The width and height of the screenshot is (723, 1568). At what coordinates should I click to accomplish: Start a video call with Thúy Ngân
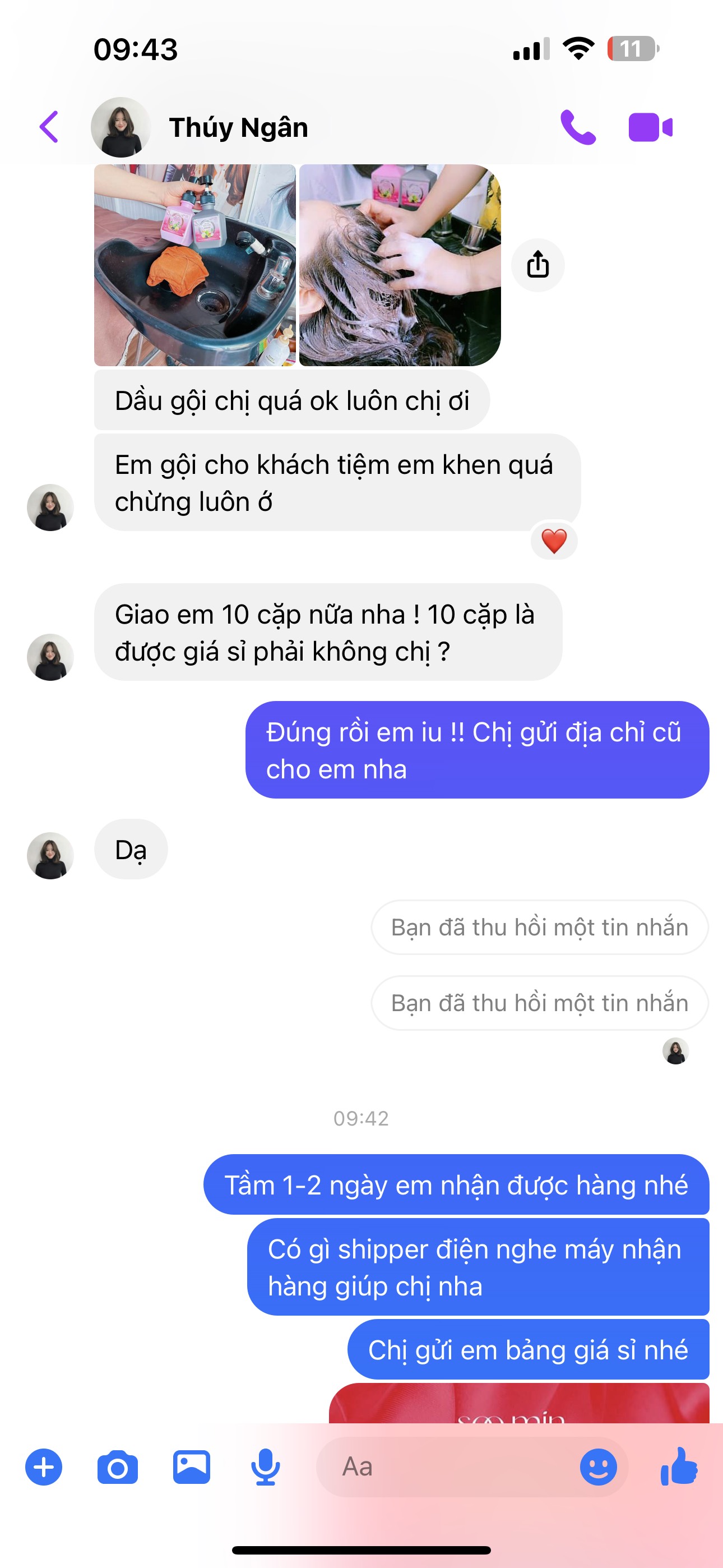tap(650, 127)
